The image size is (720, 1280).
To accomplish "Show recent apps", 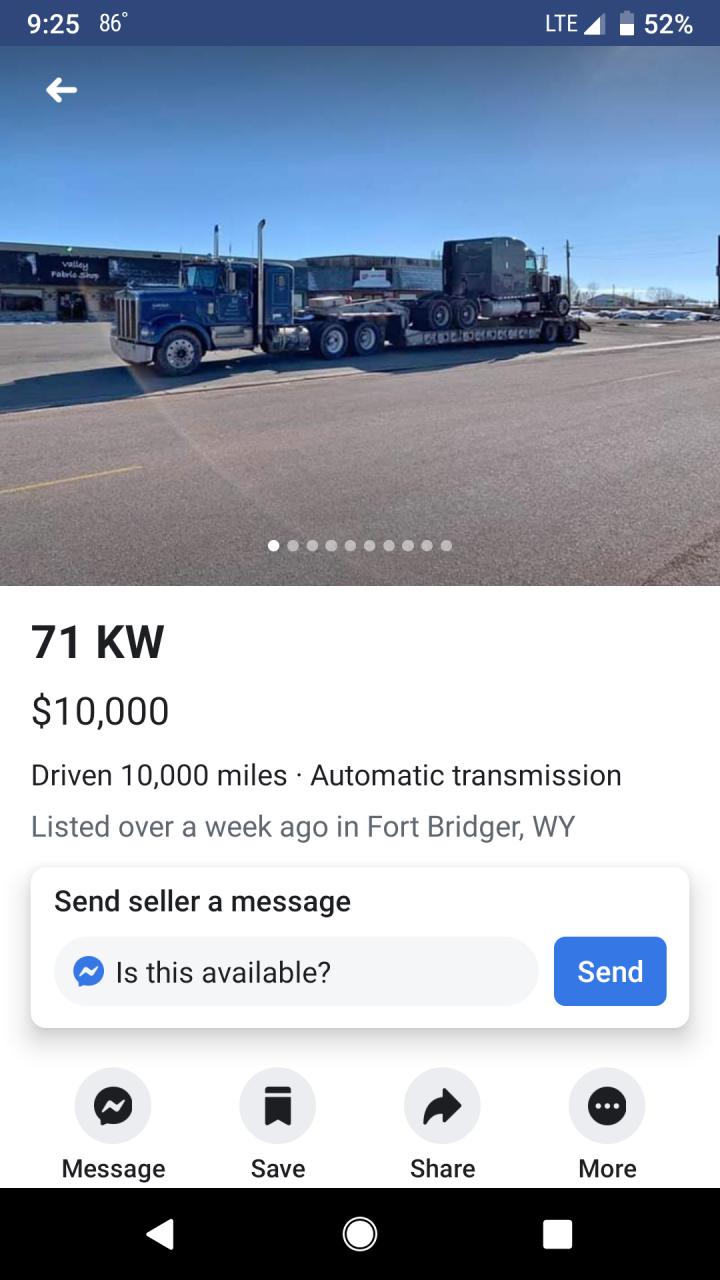I will point(558,1235).
